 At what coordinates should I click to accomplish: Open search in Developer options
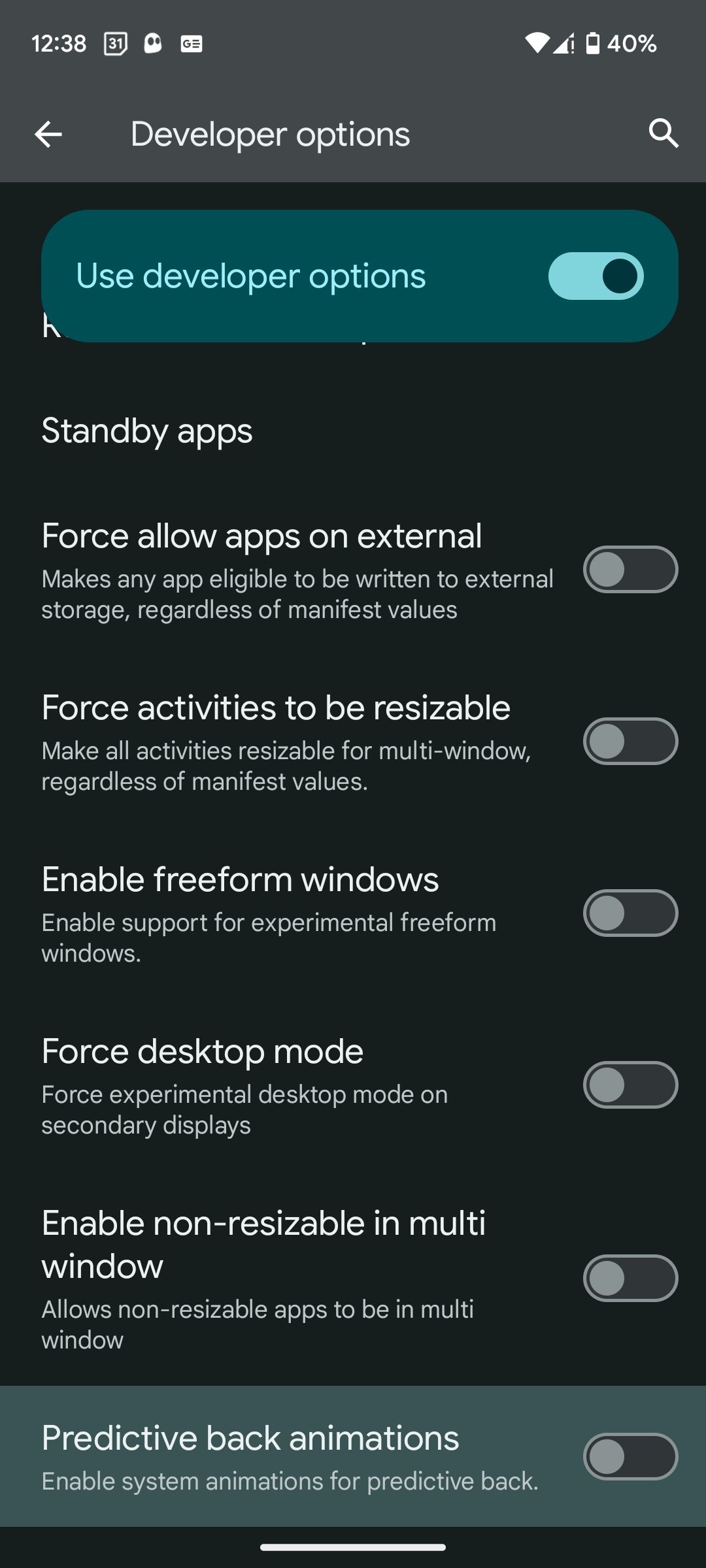click(663, 135)
